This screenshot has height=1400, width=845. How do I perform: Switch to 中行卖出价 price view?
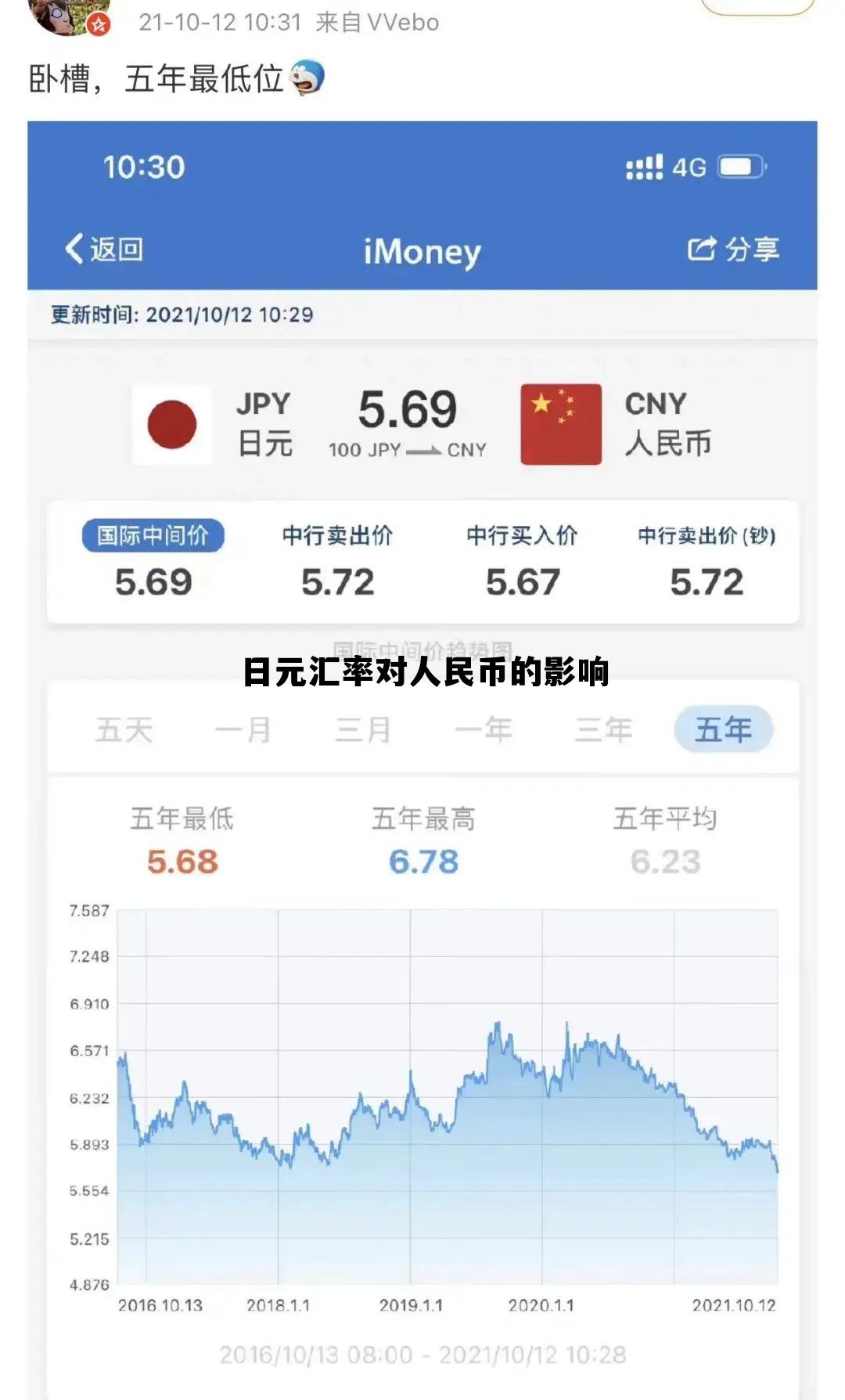click(340, 536)
